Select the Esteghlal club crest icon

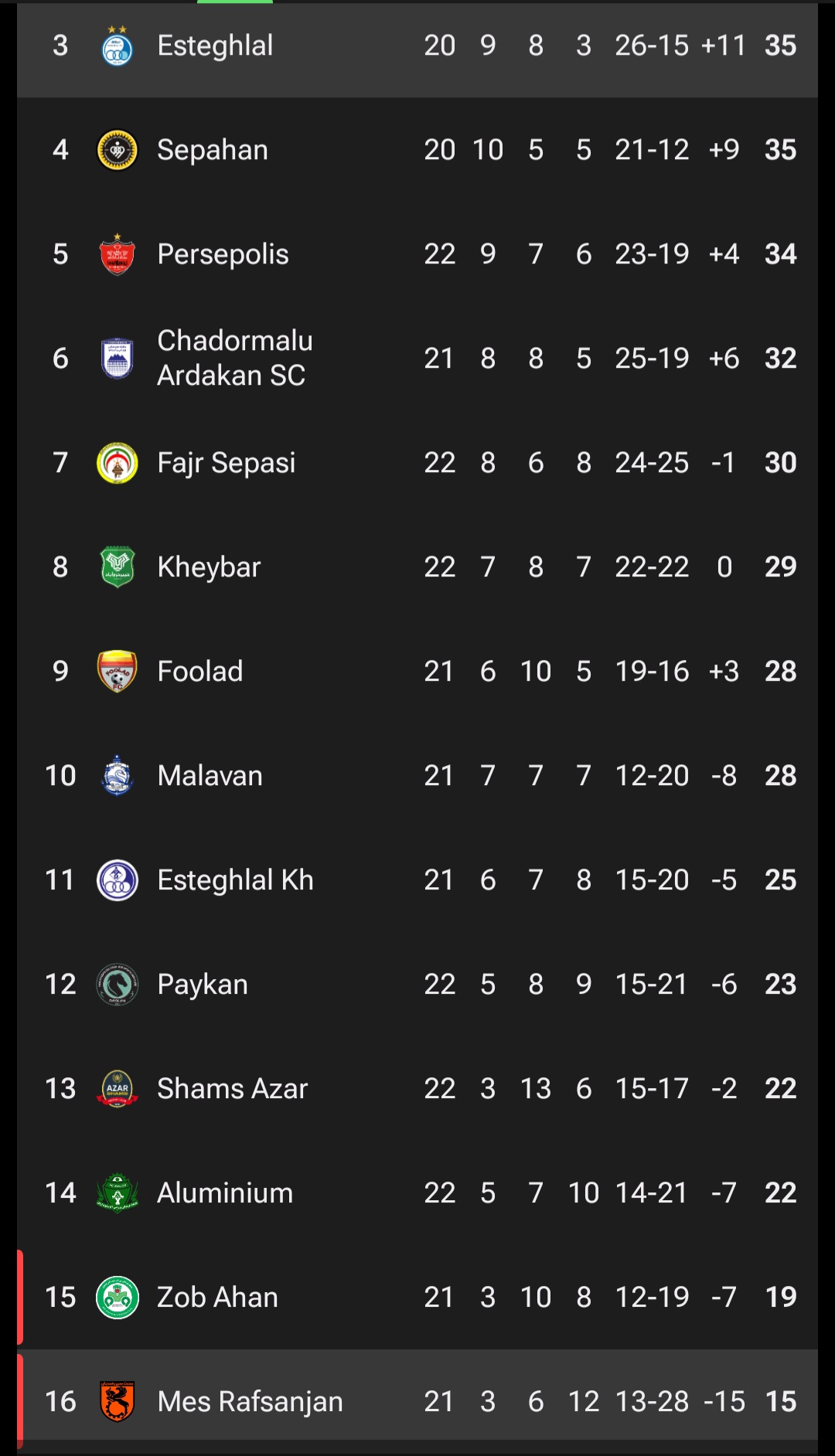click(x=116, y=46)
